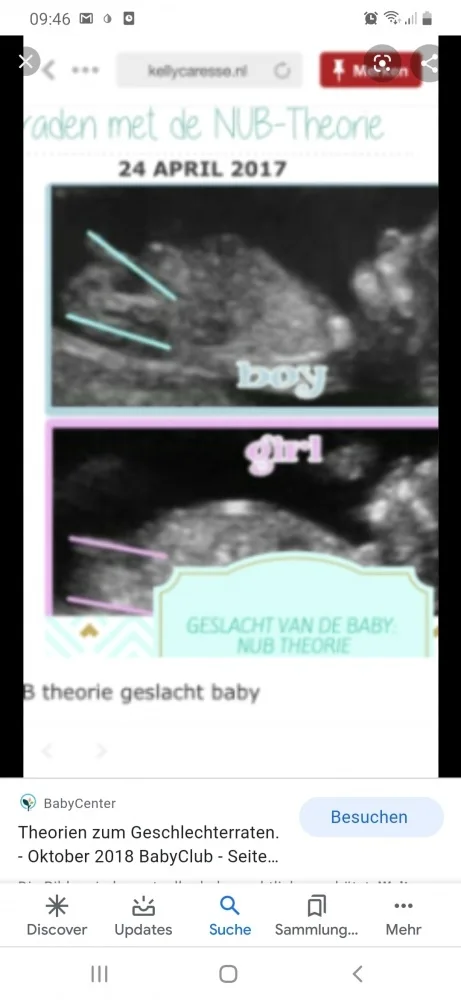Go to the home screen
The height and width of the screenshot is (1000, 461).
(228, 974)
